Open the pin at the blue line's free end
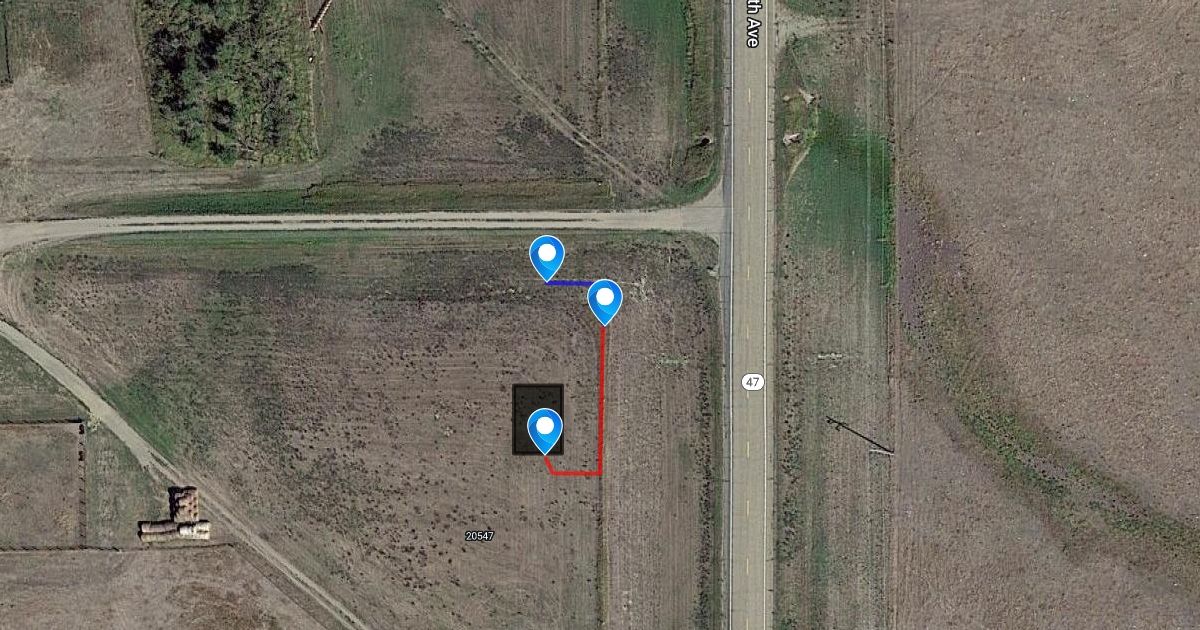Viewport: 1200px width, 630px height. [546, 255]
